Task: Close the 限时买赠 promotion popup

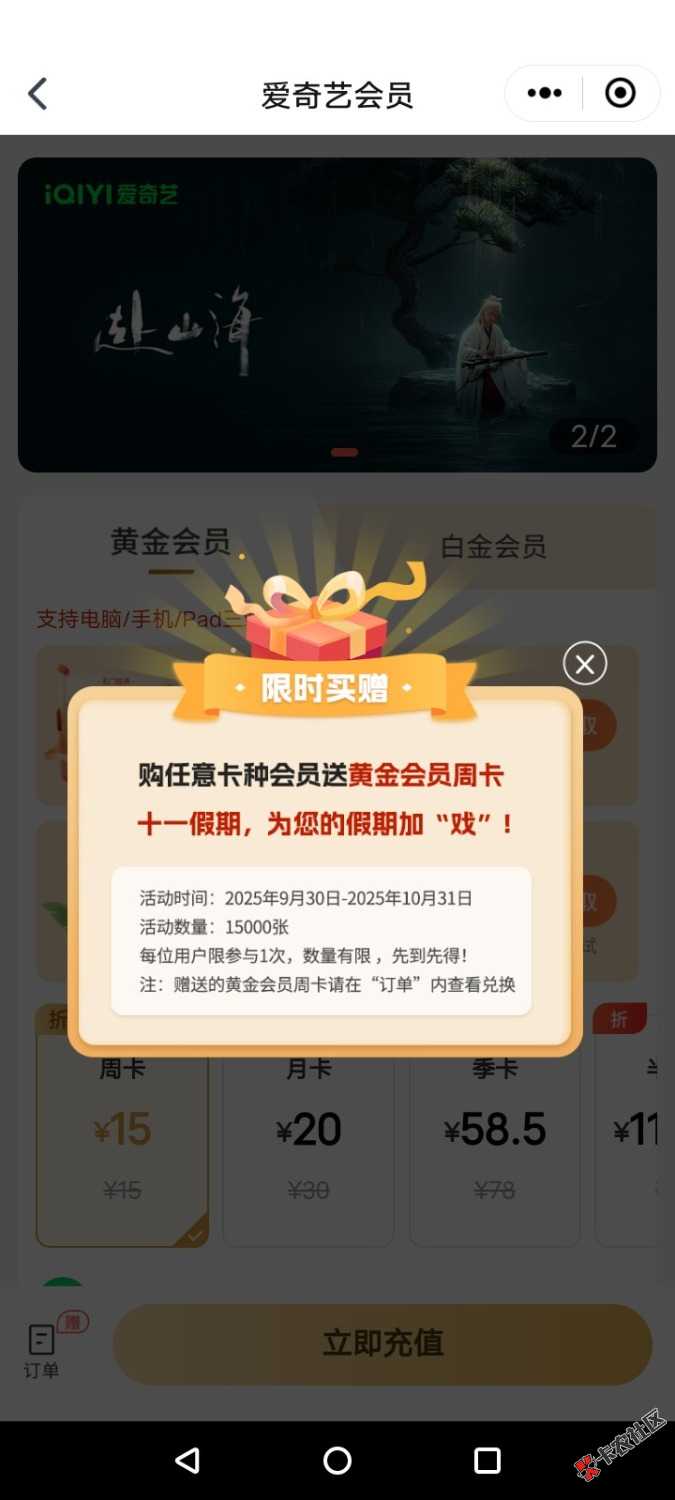Action: click(x=585, y=664)
